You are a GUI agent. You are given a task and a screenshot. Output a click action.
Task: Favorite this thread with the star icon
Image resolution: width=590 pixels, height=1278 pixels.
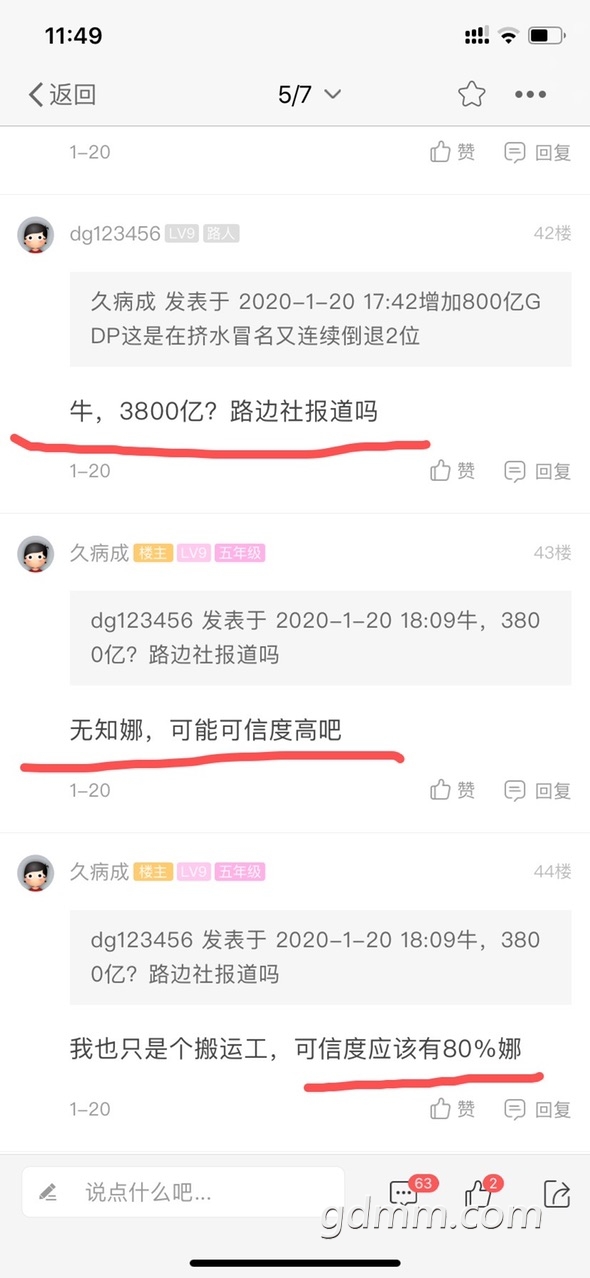coord(471,95)
